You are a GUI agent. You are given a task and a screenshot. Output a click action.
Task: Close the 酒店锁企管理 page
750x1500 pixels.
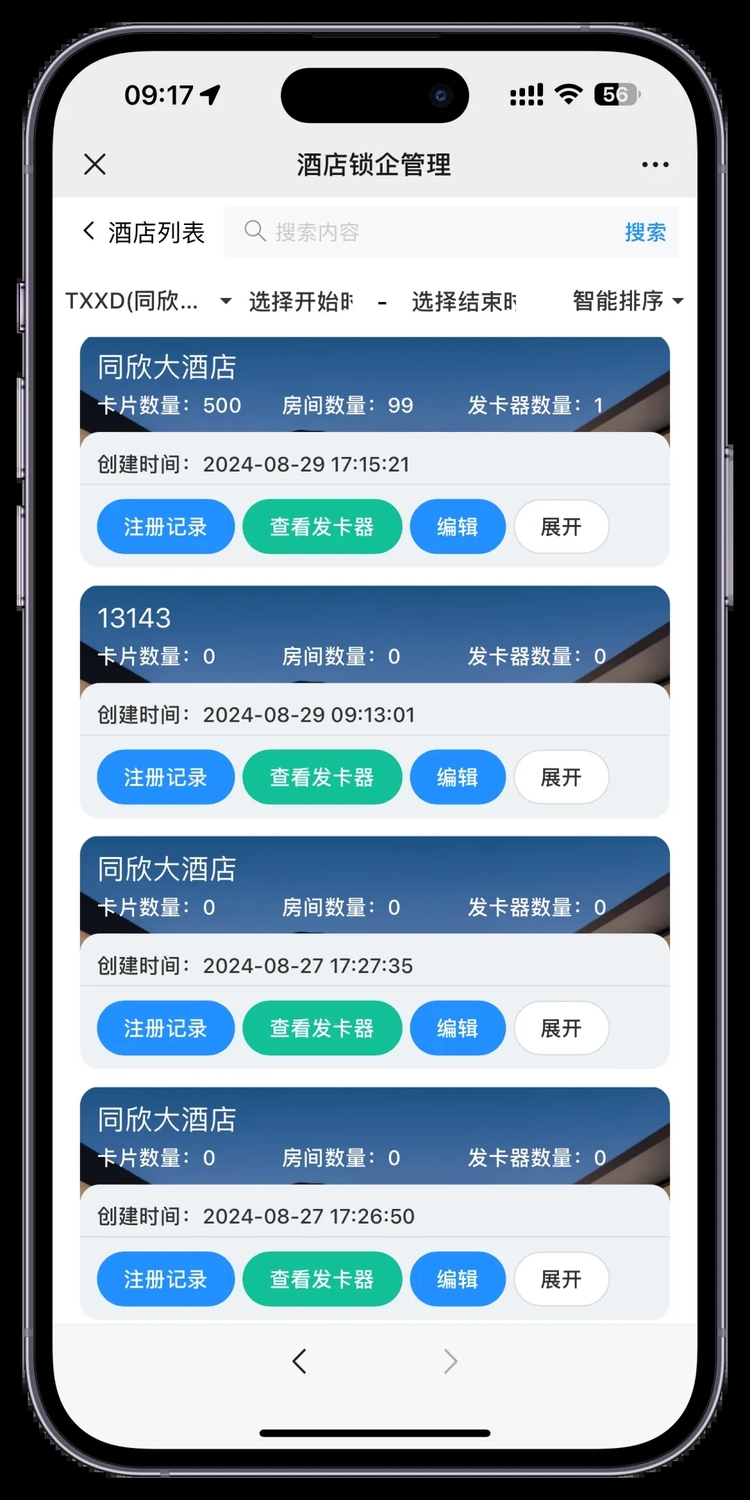click(x=95, y=164)
